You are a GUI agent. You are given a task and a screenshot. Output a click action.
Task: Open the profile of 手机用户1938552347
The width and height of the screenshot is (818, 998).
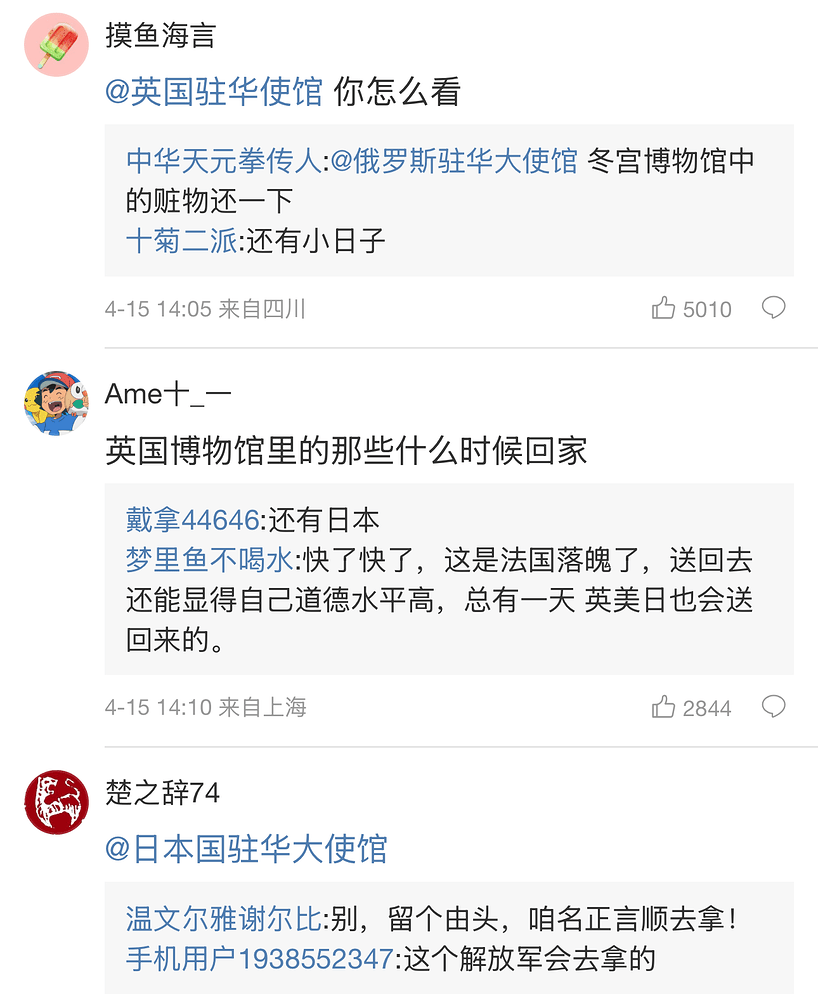(x=259, y=959)
